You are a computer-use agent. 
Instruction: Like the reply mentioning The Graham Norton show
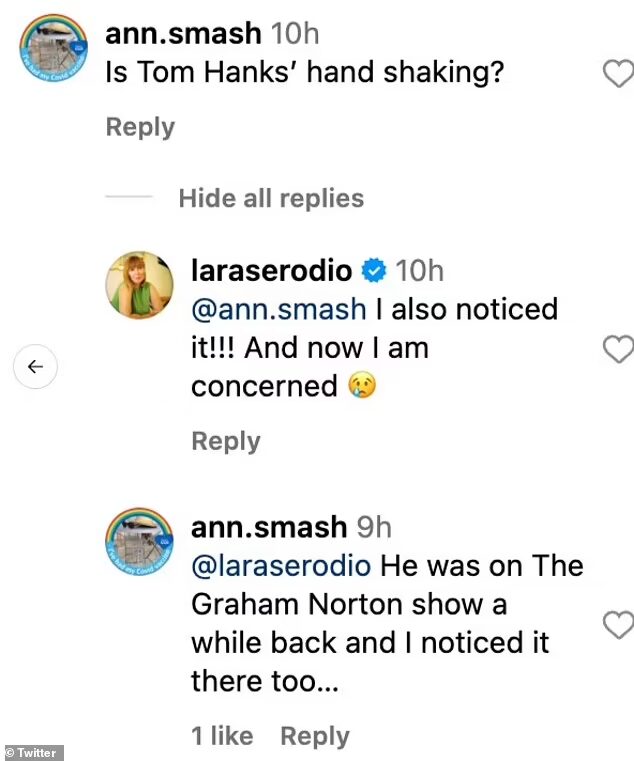(619, 625)
